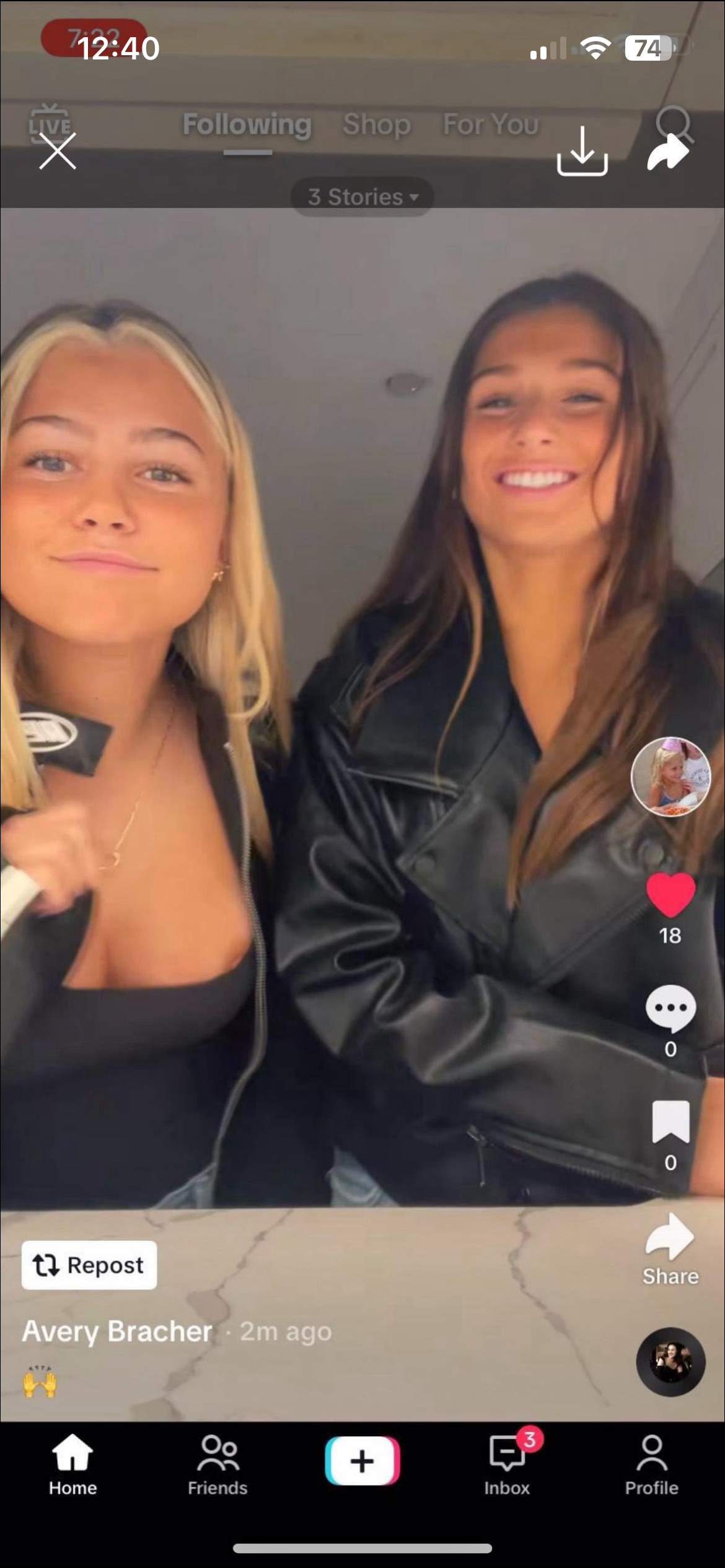
Task: Switch to the Shop tab
Action: tap(377, 125)
